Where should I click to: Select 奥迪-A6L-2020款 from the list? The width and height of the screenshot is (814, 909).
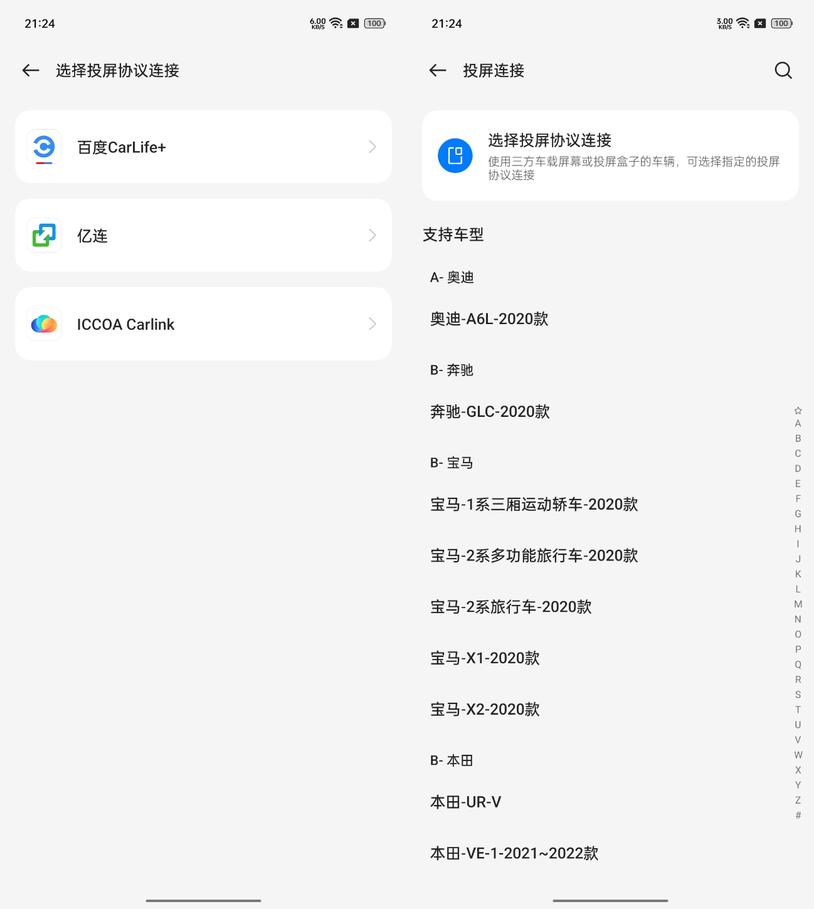(489, 318)
